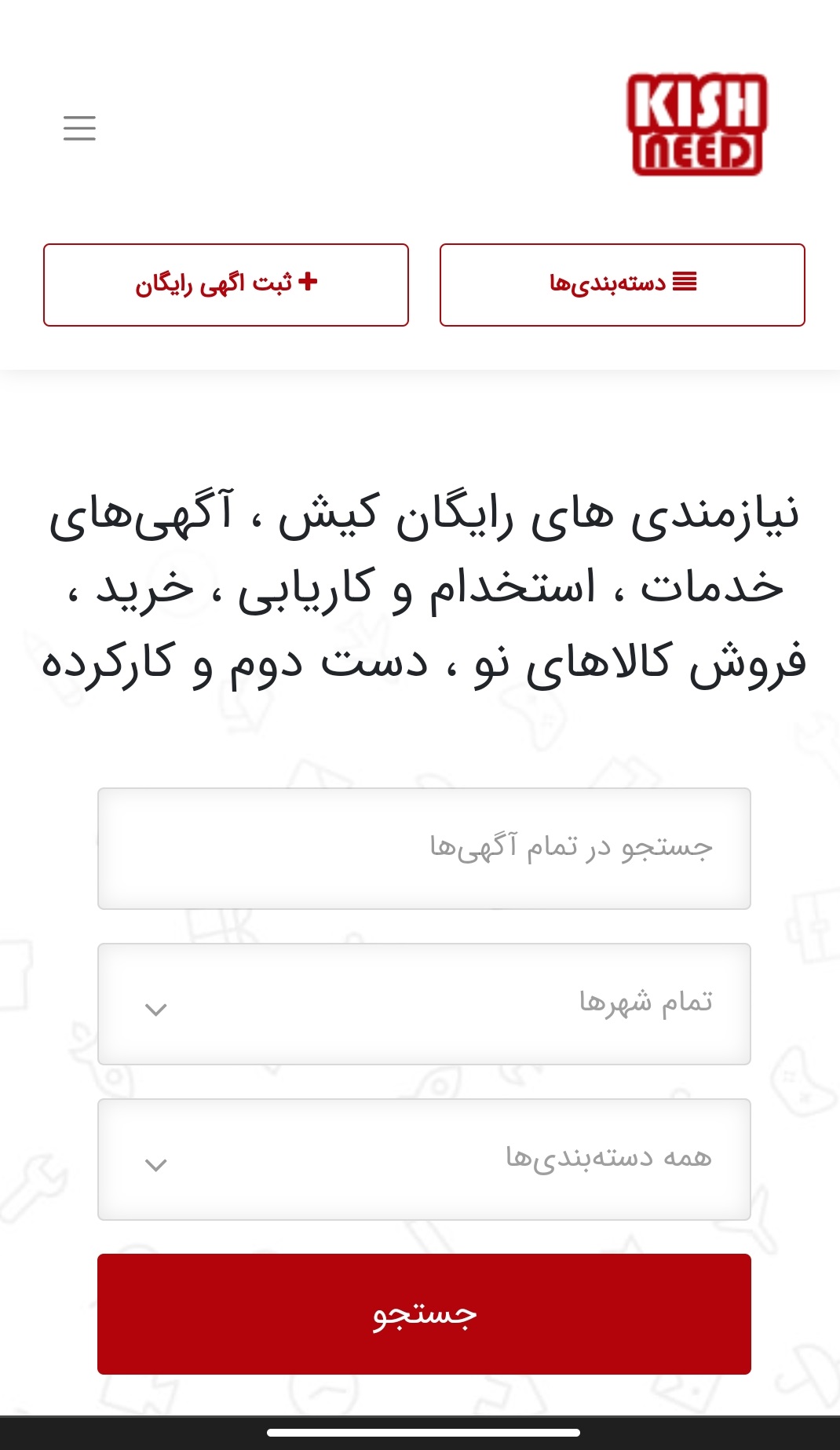Tap the red جستجو submit bar
Viewport: 840px width, 1450px height.
click(x=424, y=1313)
